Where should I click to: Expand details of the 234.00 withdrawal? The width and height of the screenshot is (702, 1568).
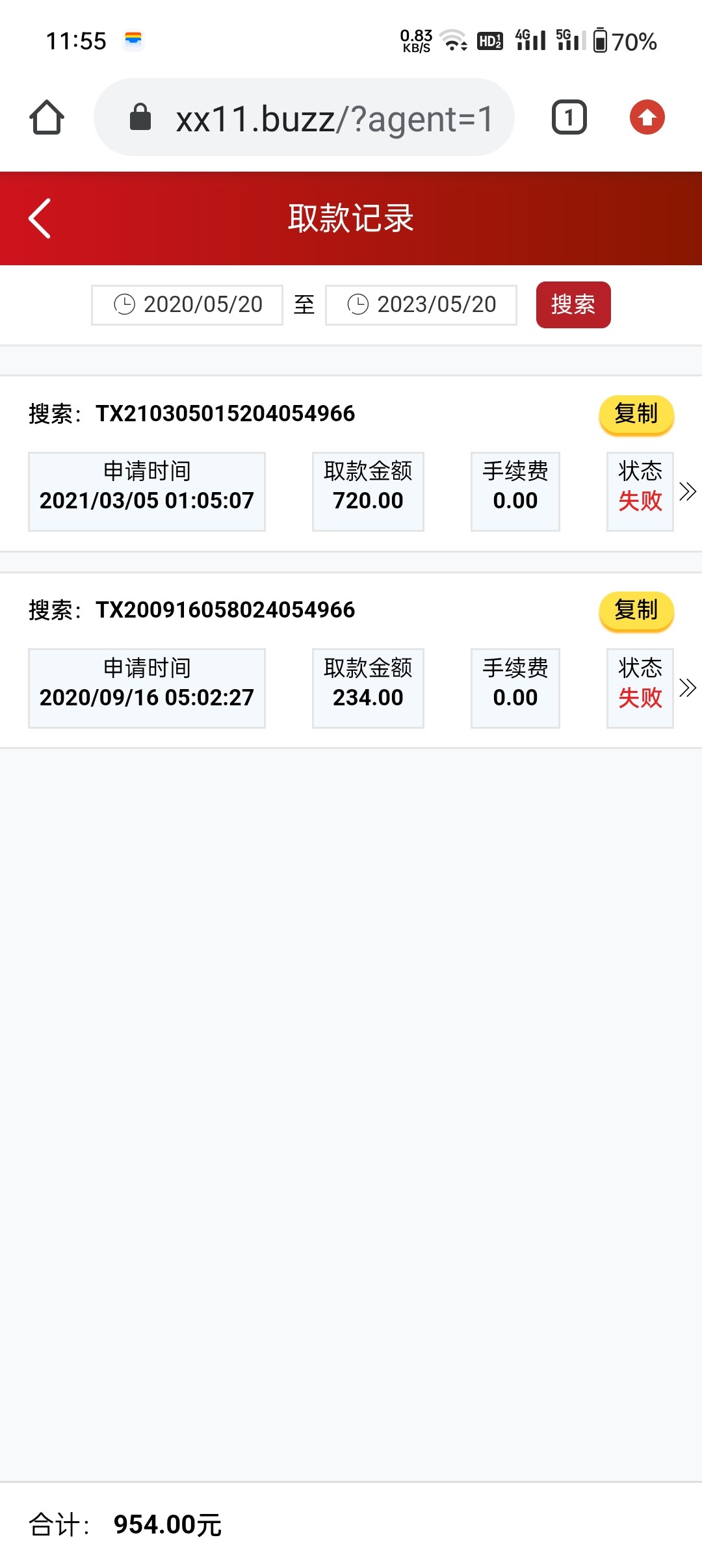point(687,688)
